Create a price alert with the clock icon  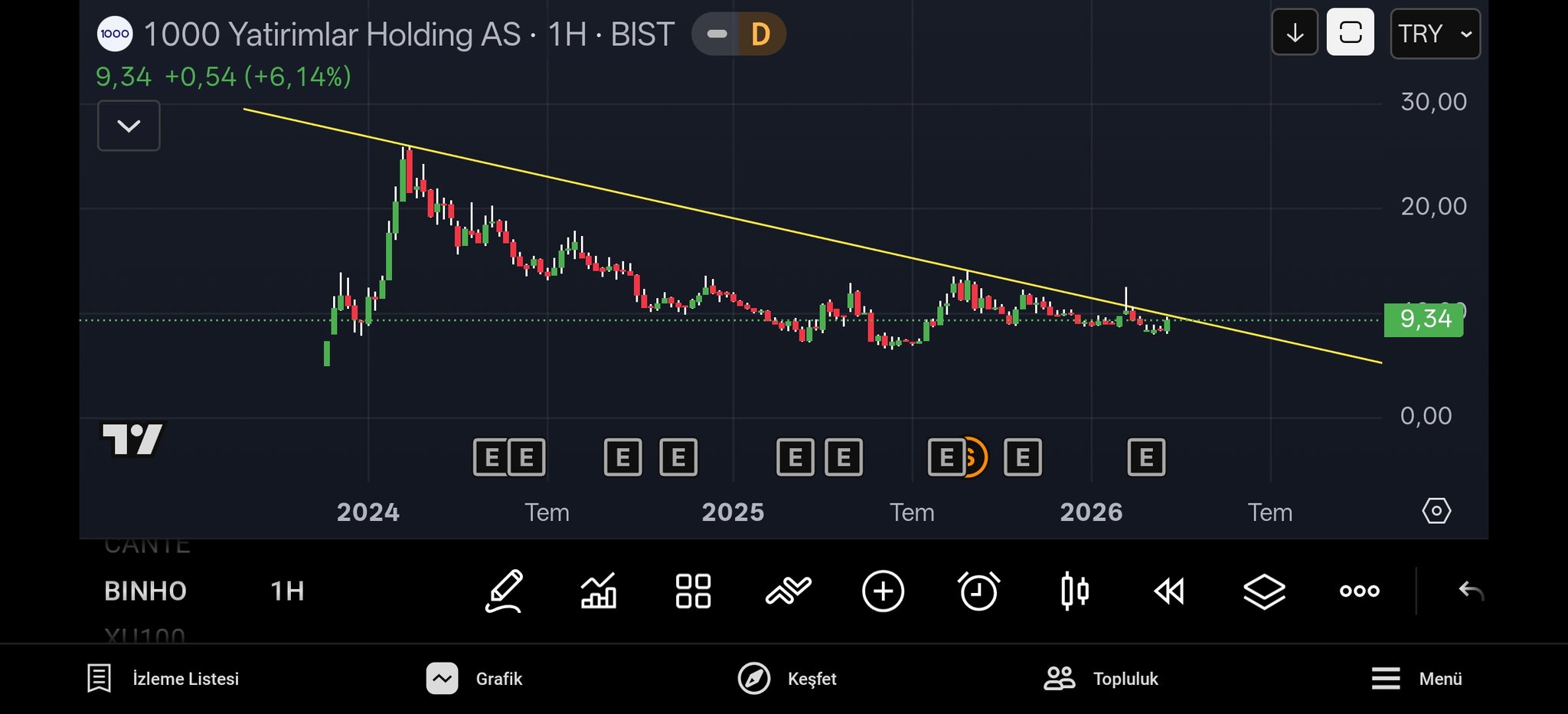click(978, 591)
